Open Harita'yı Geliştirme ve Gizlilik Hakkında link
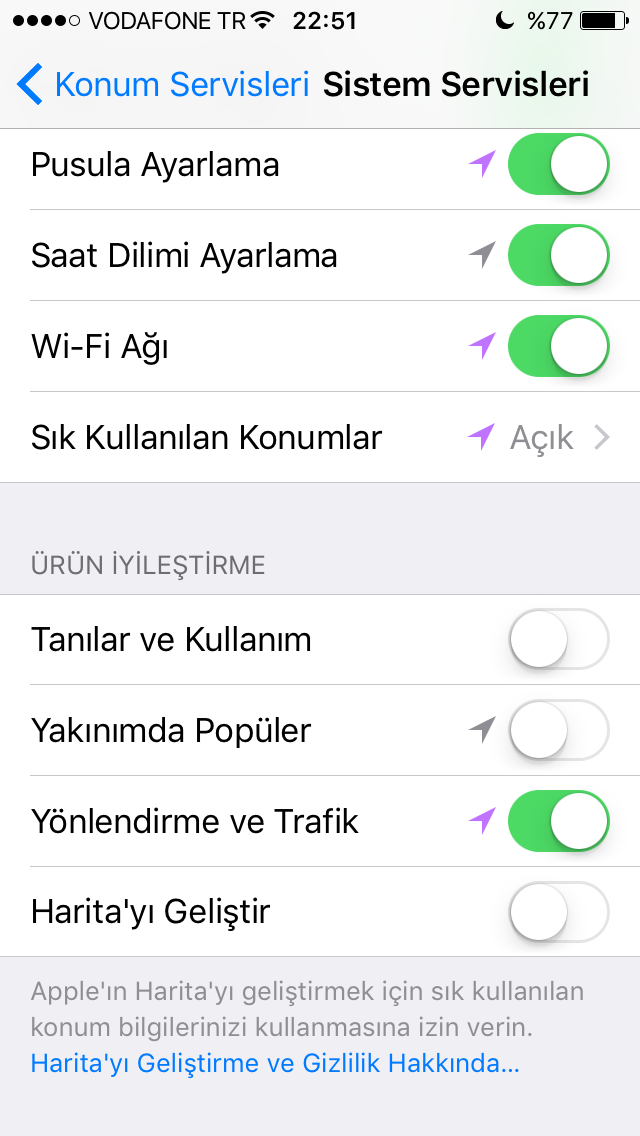Image resolution: width=640 pixels, height=1136 pixels. click(x=275, y=1064)
